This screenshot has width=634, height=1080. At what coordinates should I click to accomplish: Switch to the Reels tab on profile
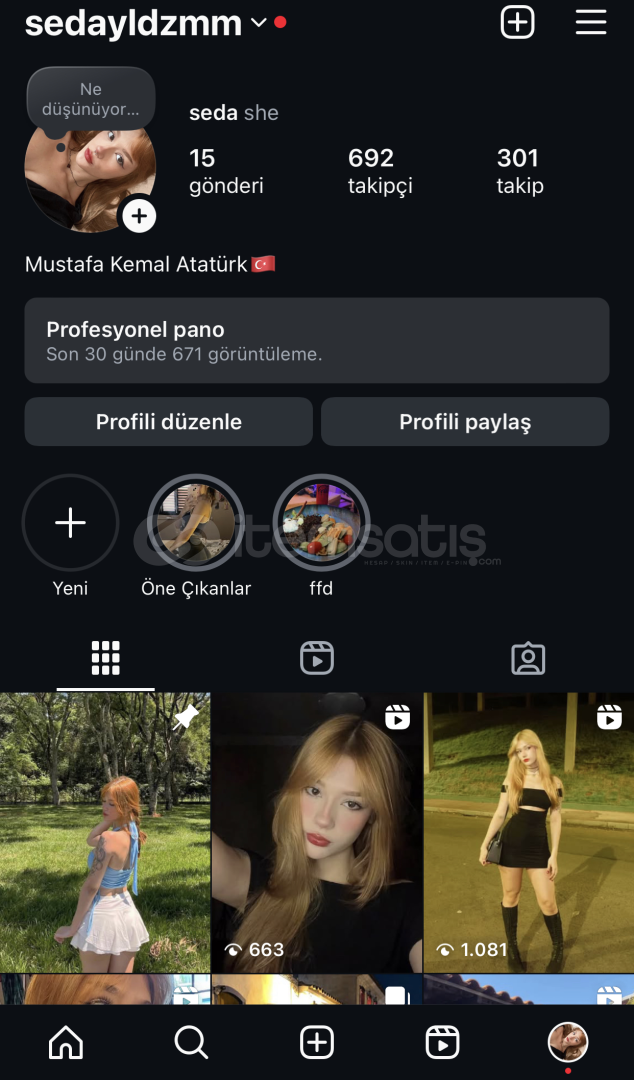coord(316,658)
